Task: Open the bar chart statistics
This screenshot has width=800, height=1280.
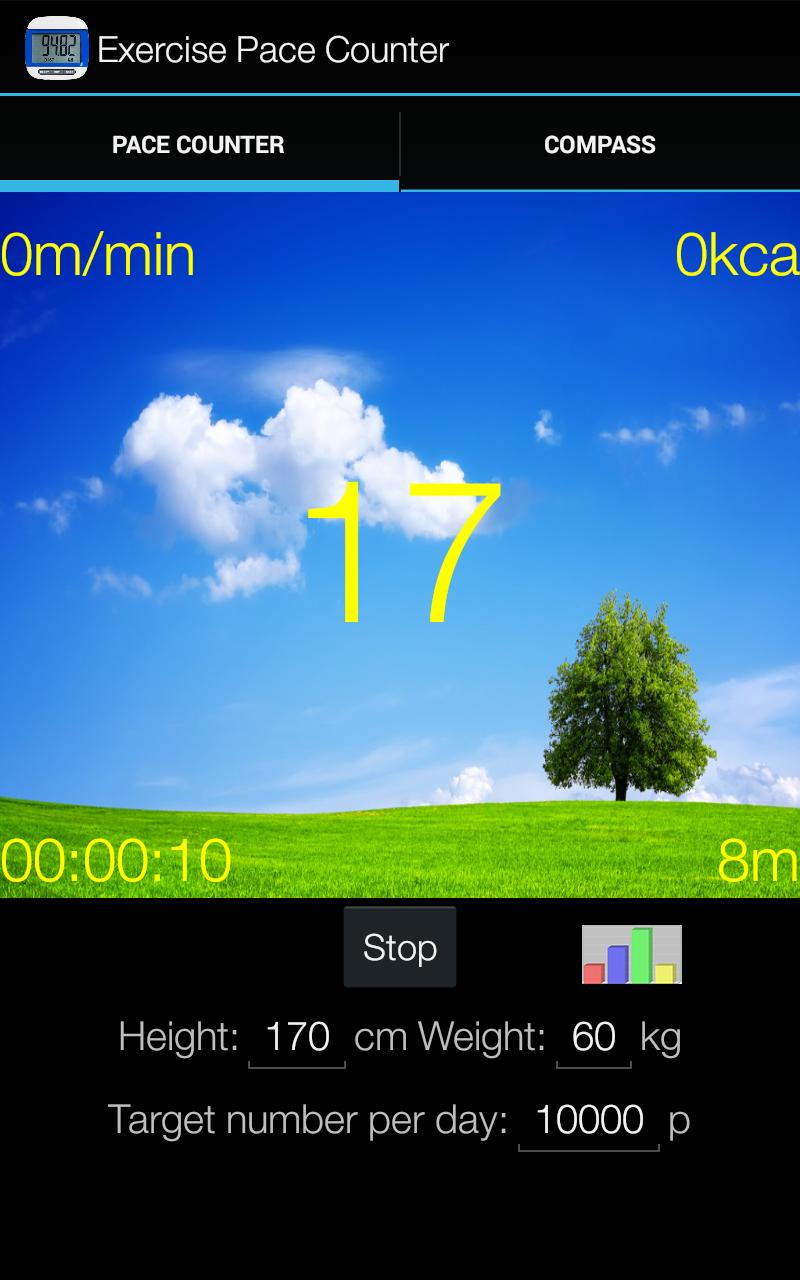Action: click(x=631, y=954)
